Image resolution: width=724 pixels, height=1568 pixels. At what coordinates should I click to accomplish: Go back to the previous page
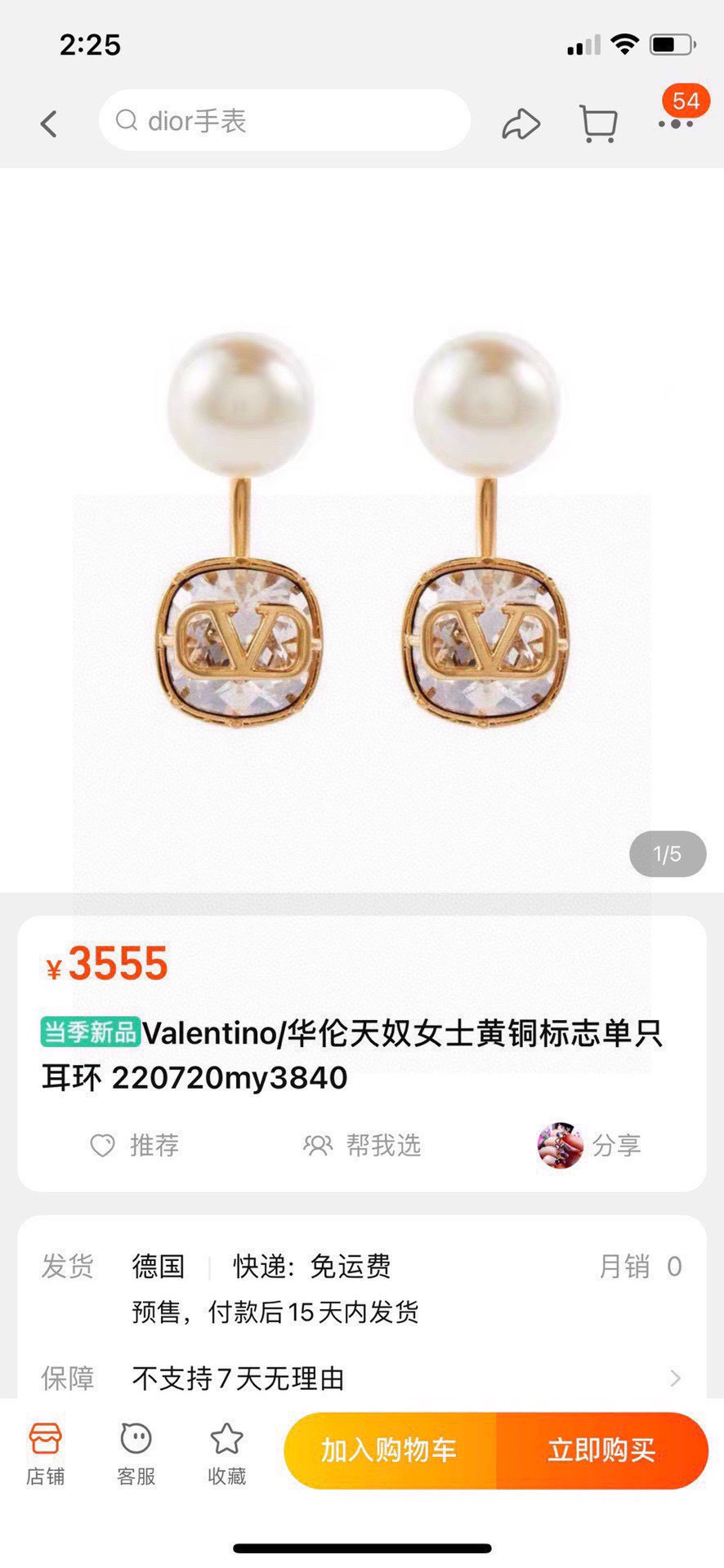49,123
